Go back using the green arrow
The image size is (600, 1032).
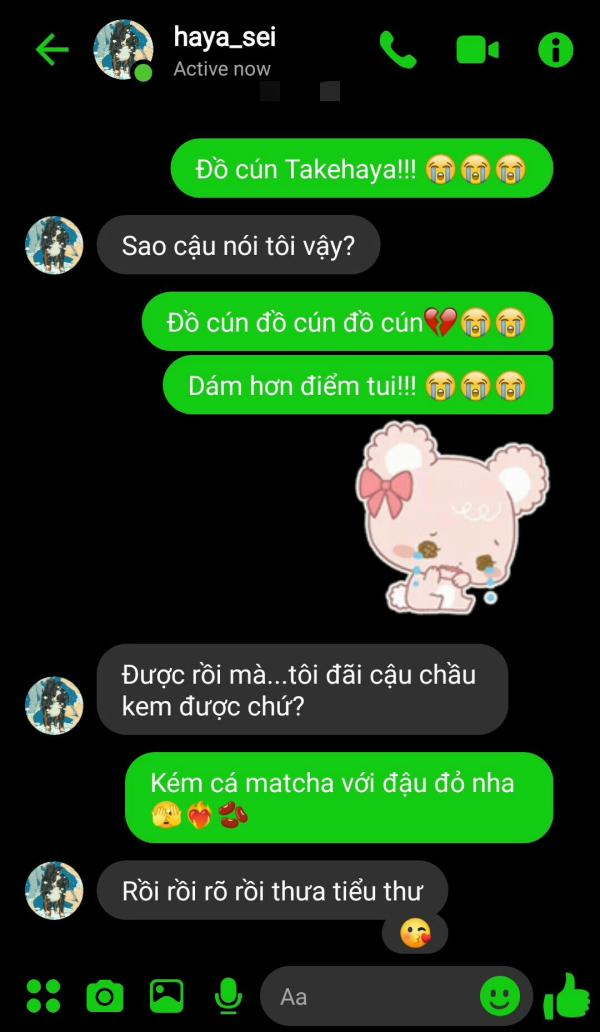53,50
